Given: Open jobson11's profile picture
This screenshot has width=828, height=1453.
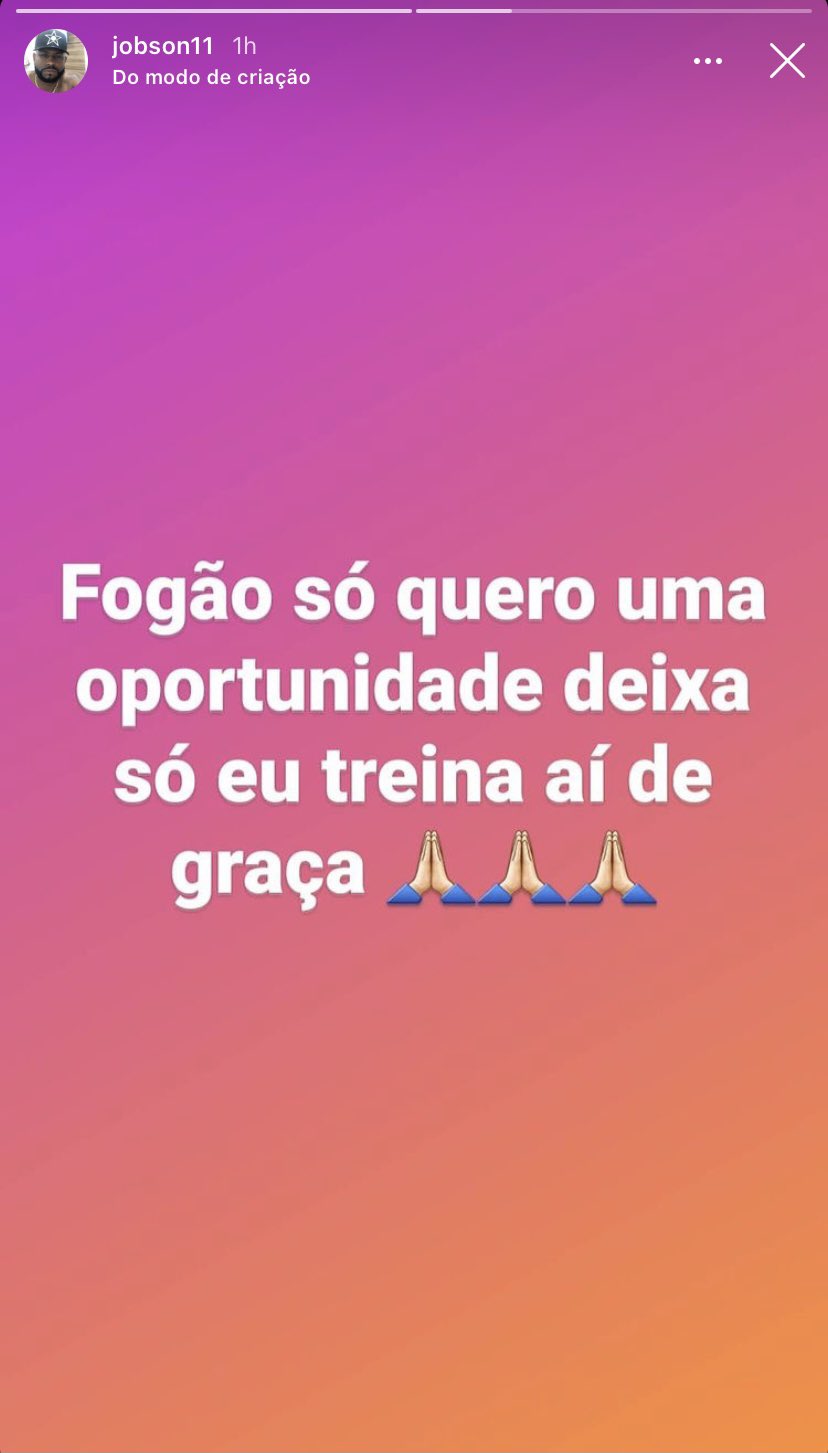Looking at the screenshot, I should pyautogui.click(x=56, y=61).
